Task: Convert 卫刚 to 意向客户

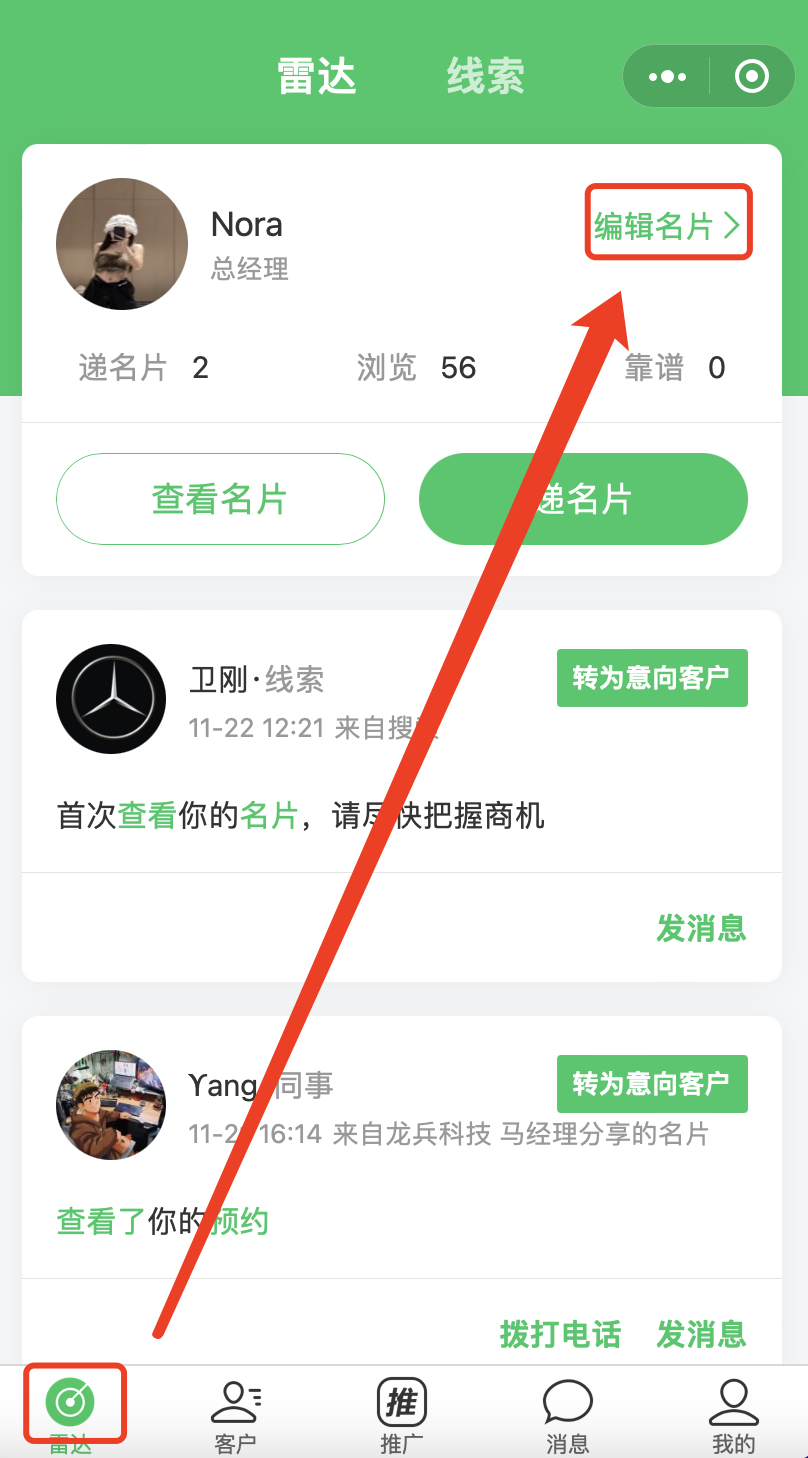Action: click(x=652, y=678)
